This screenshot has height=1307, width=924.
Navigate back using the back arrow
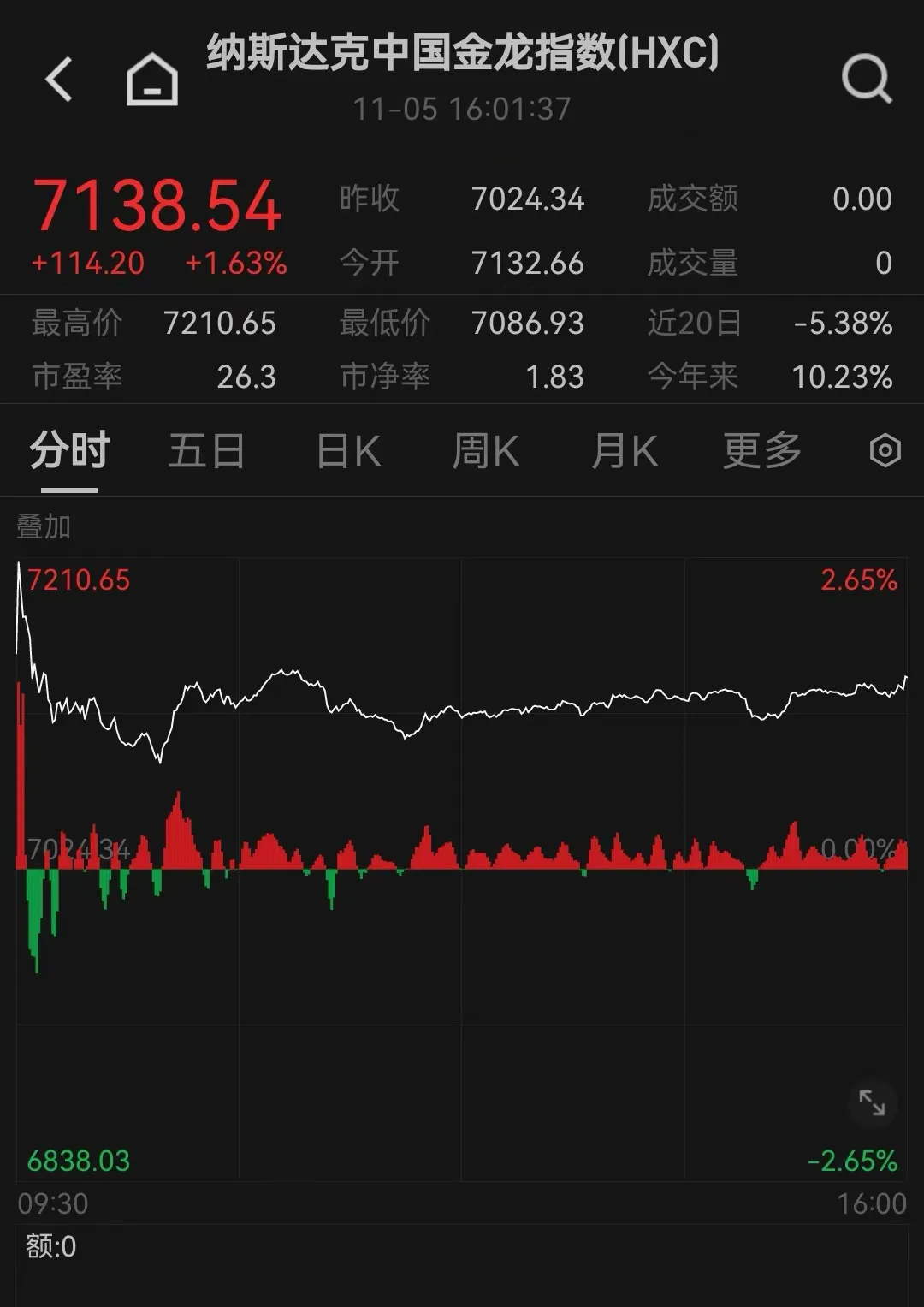(x=58, y=78)
